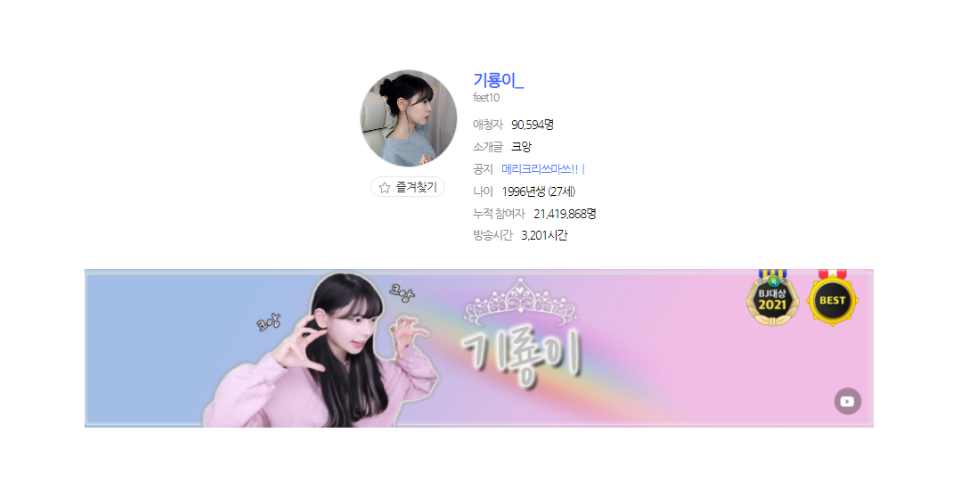Open the YouTube icon on the banner

[x=847, y=401]
